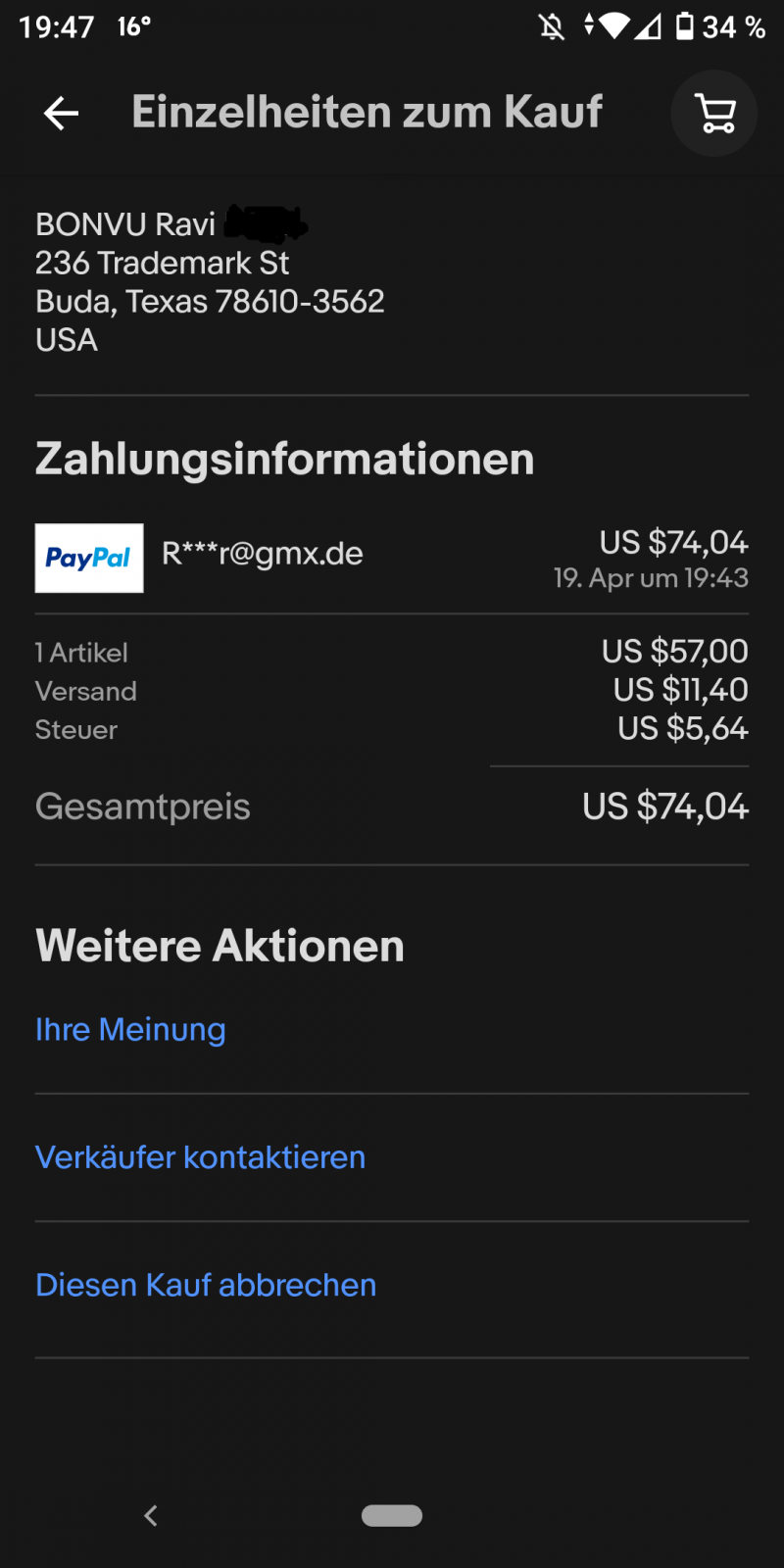The width and height of the screenshot is (784, 1568).
Task: Tap the system back chevron
Action: point(151,1515)
